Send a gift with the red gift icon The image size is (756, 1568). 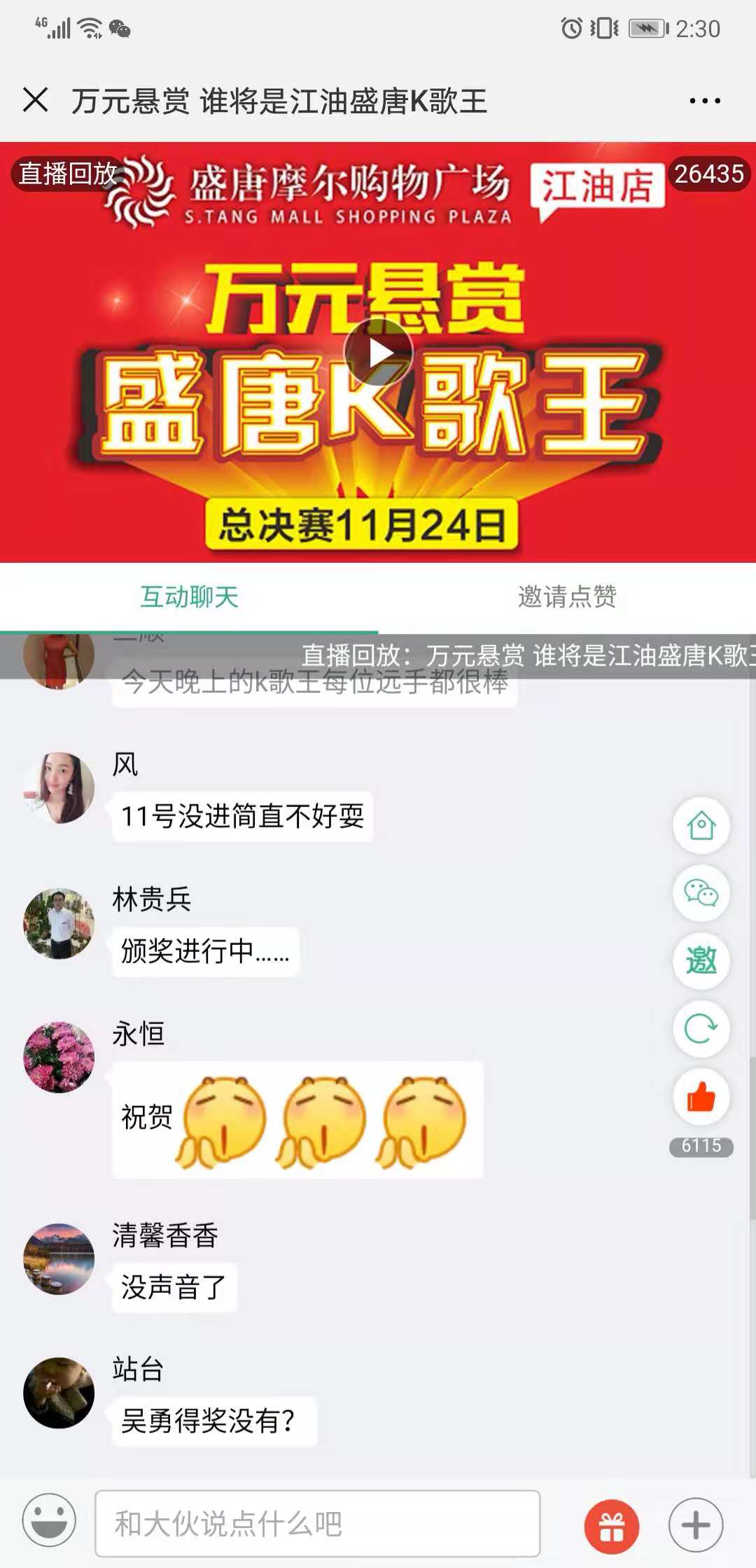coord(612,1527)
